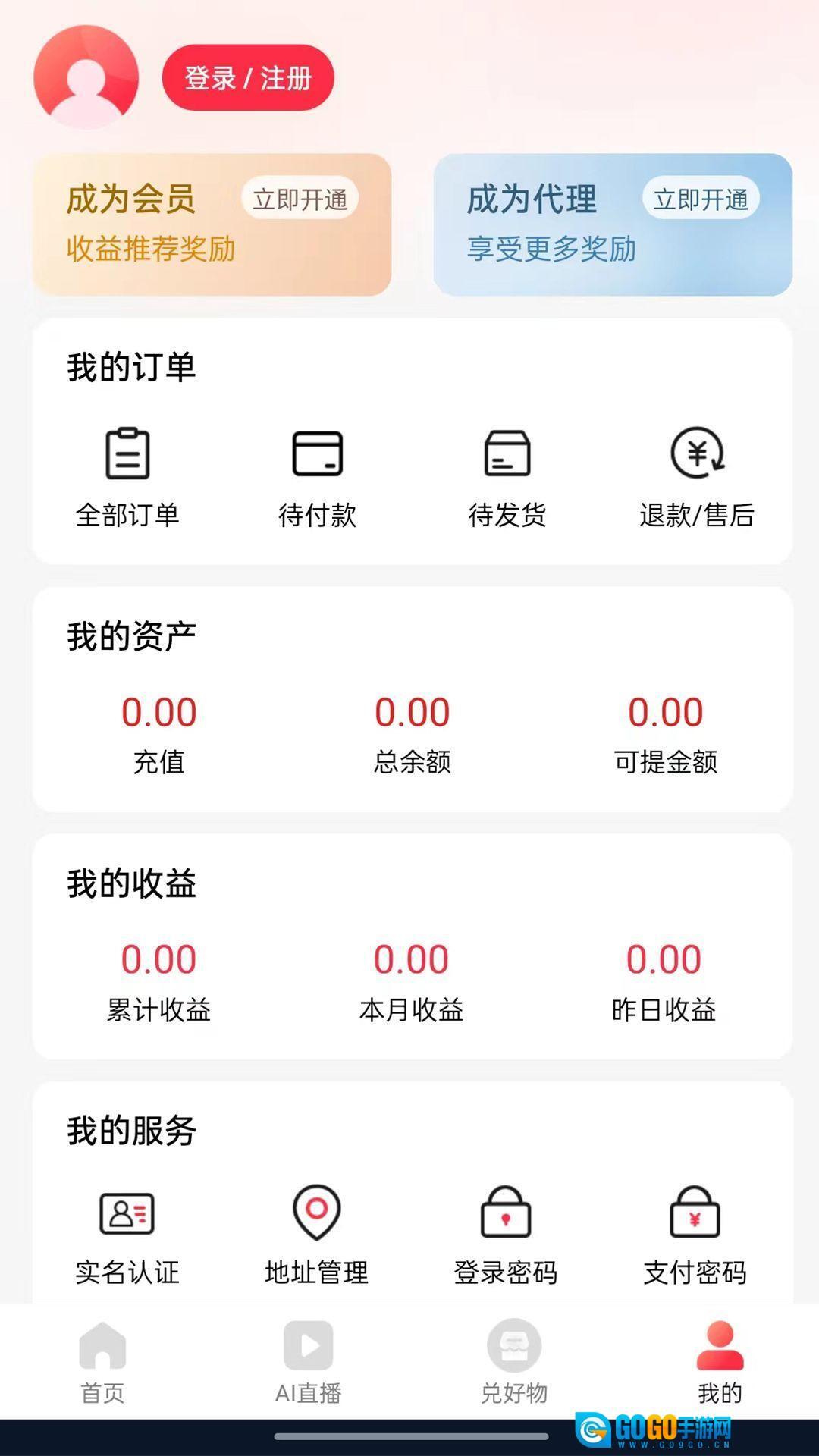Activate agent status via 成为代理 立即开通
This screenshot has width=819, height=1456.
tap(701, 199)
